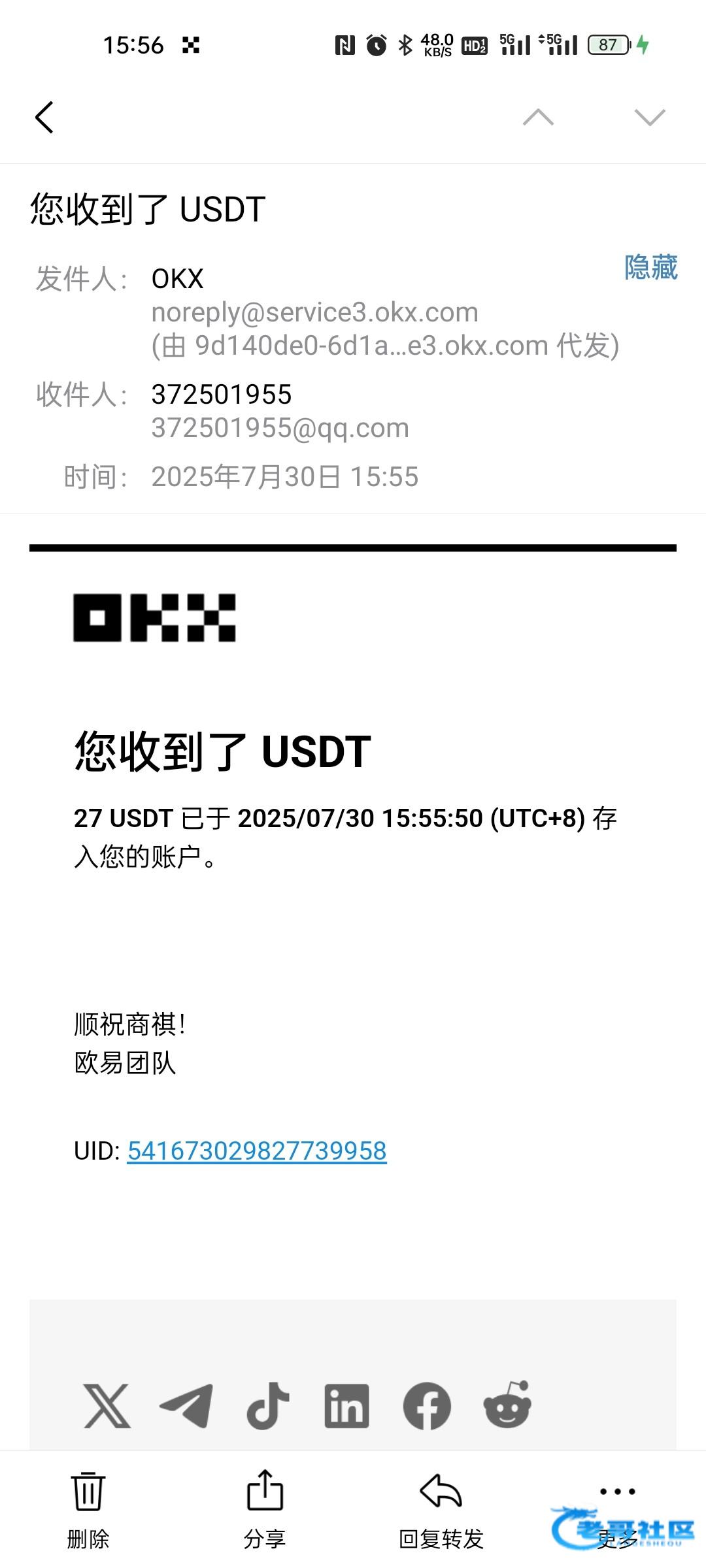Open OKX's Telegram icon

pyautogui.click(x=186, y=1405)
